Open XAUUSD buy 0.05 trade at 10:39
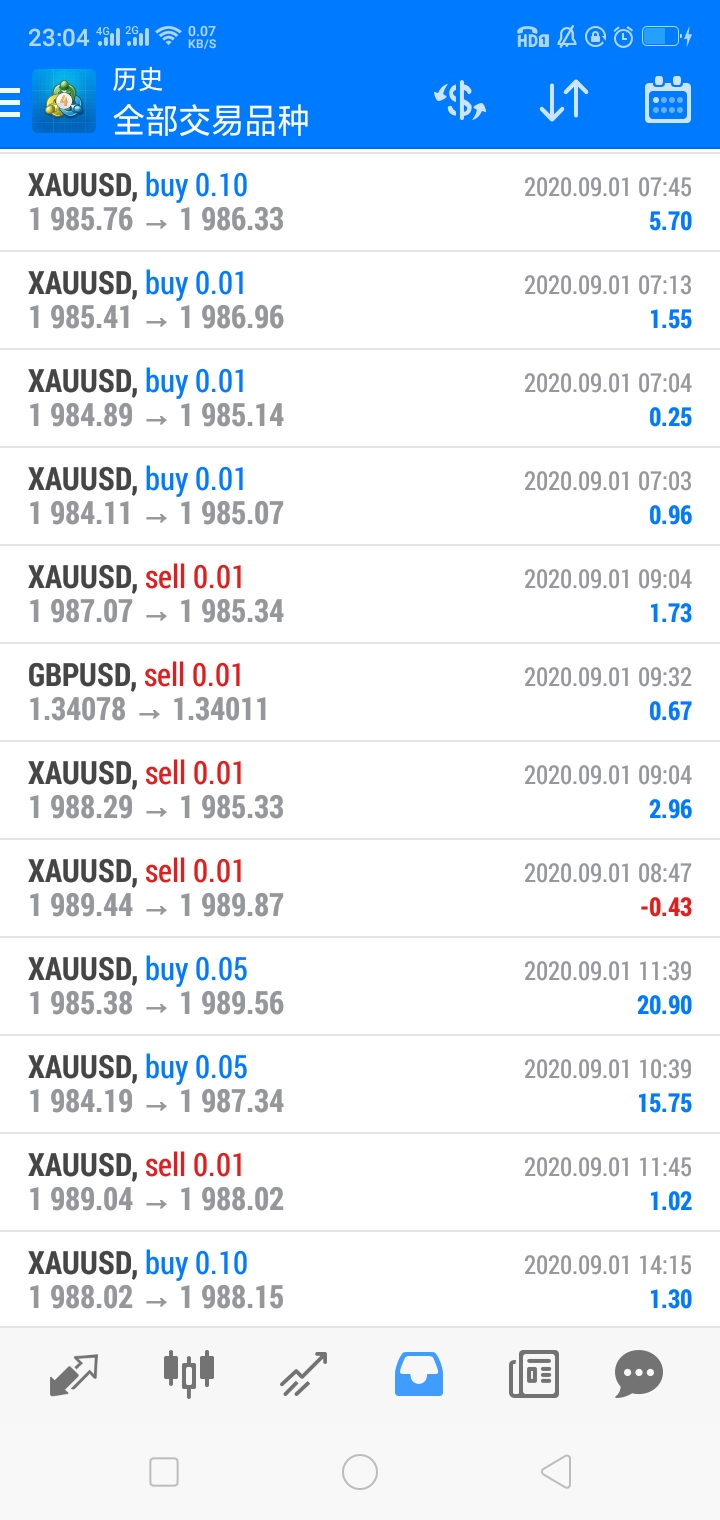720x1520 pixels. (360, 1084)
